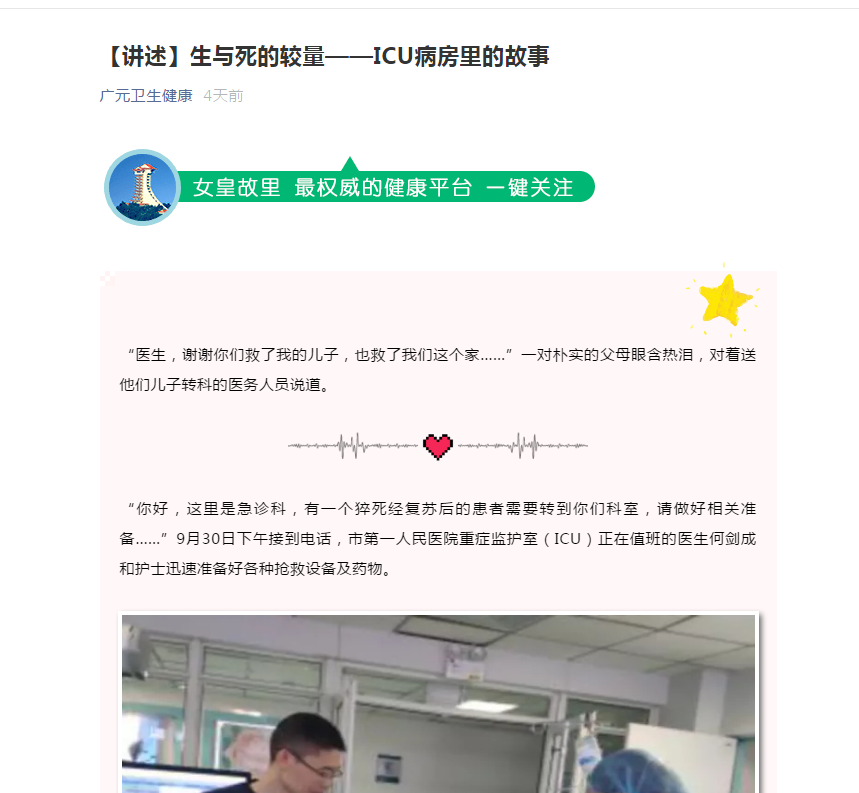
Task: Open the 广元卫生健康 account link
Action: point(146,96)
